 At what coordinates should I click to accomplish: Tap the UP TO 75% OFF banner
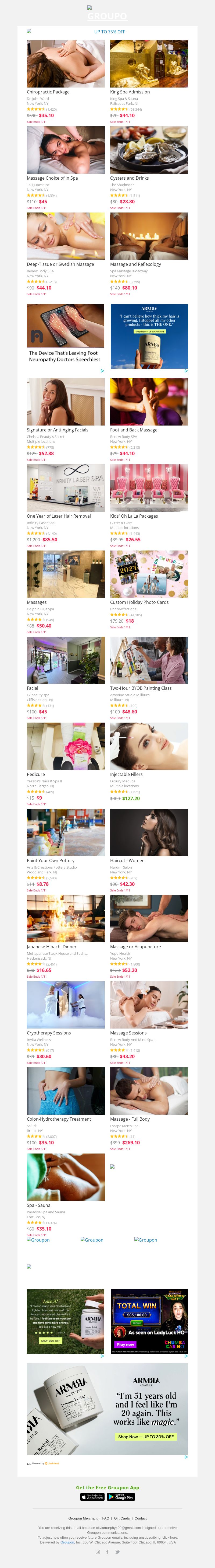[x=109, y=32]
